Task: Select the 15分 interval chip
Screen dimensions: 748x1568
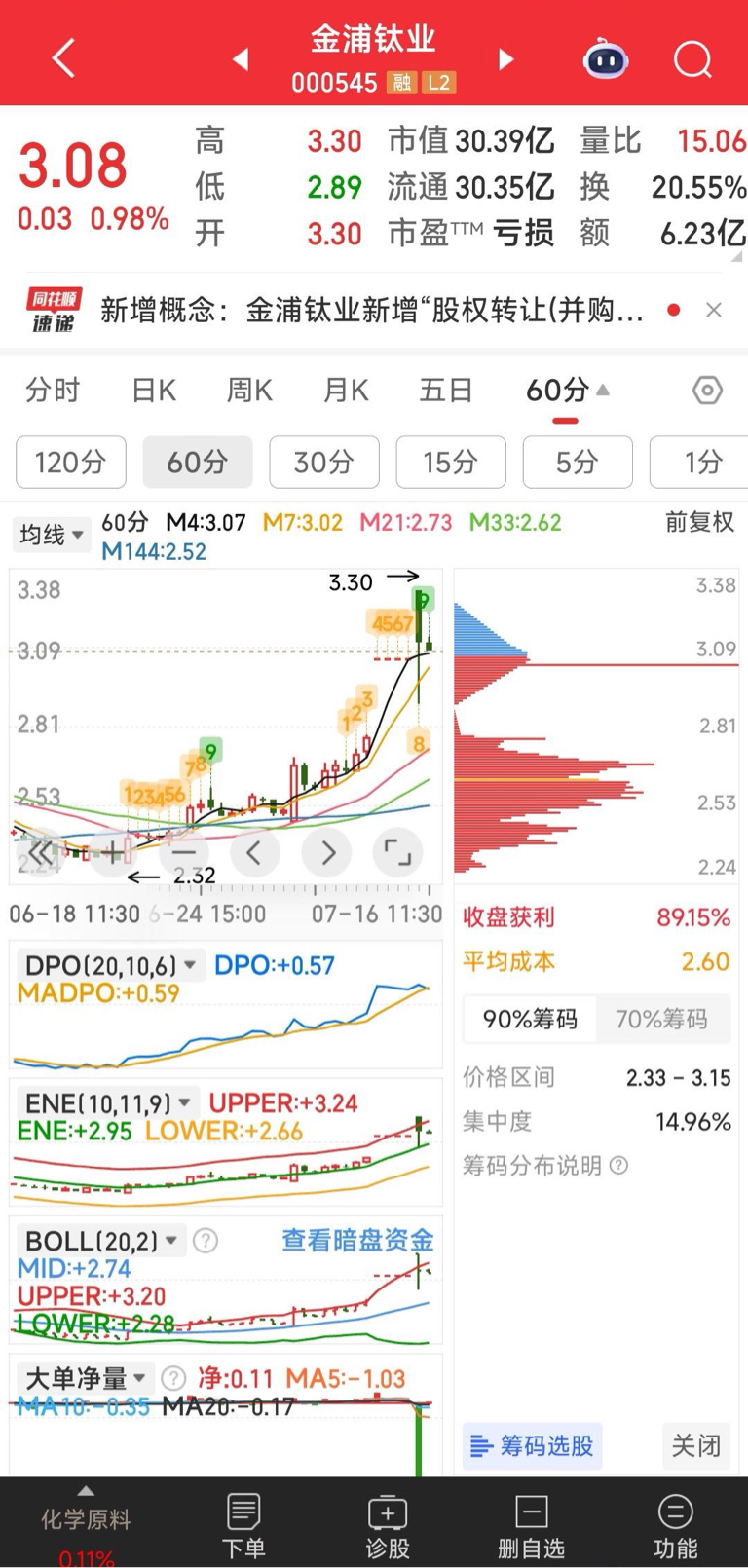Action: 450,462
